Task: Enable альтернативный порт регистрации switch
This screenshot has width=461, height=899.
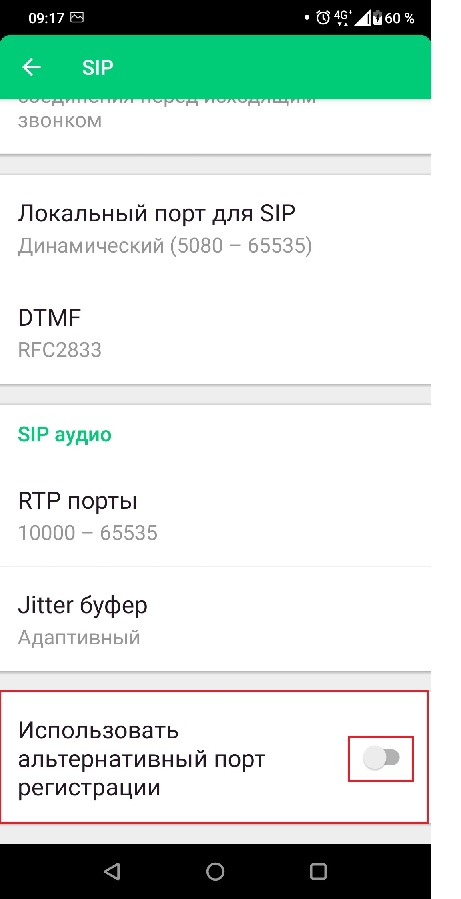Action: pos(382,759)
